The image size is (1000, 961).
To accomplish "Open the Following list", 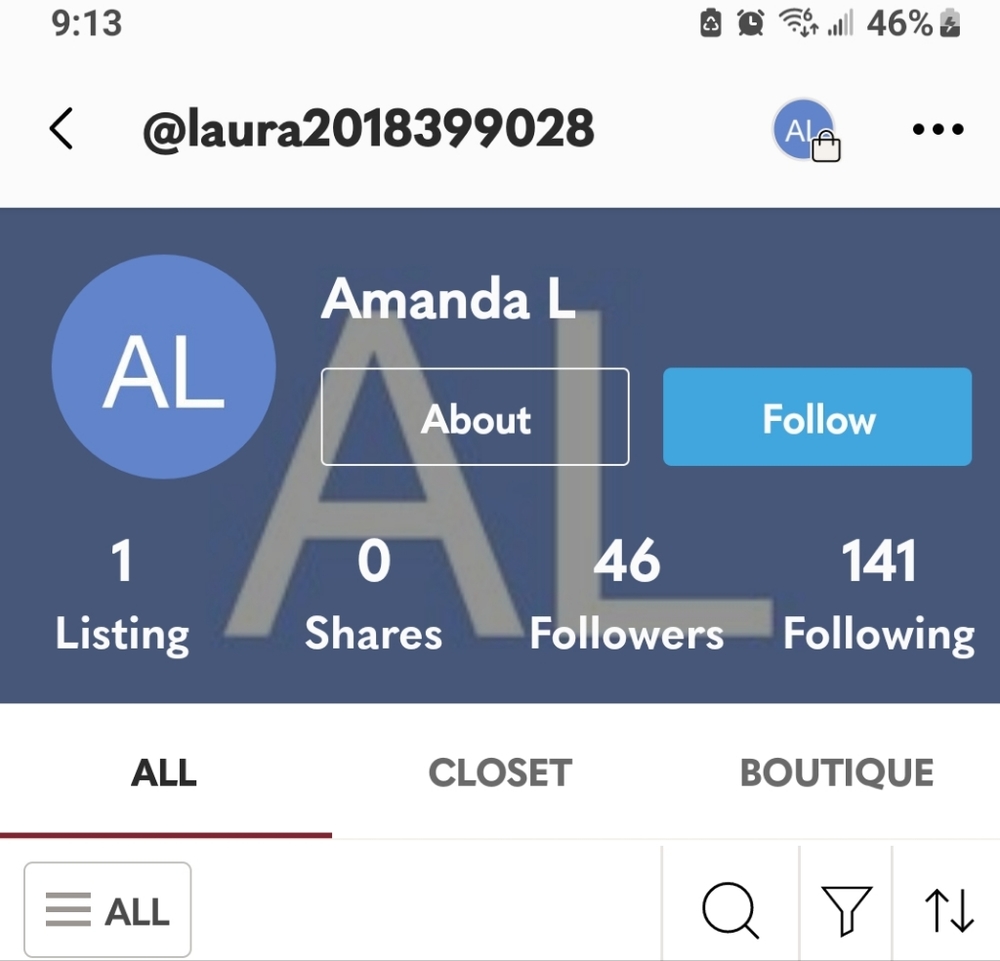I will click(879, 595).
